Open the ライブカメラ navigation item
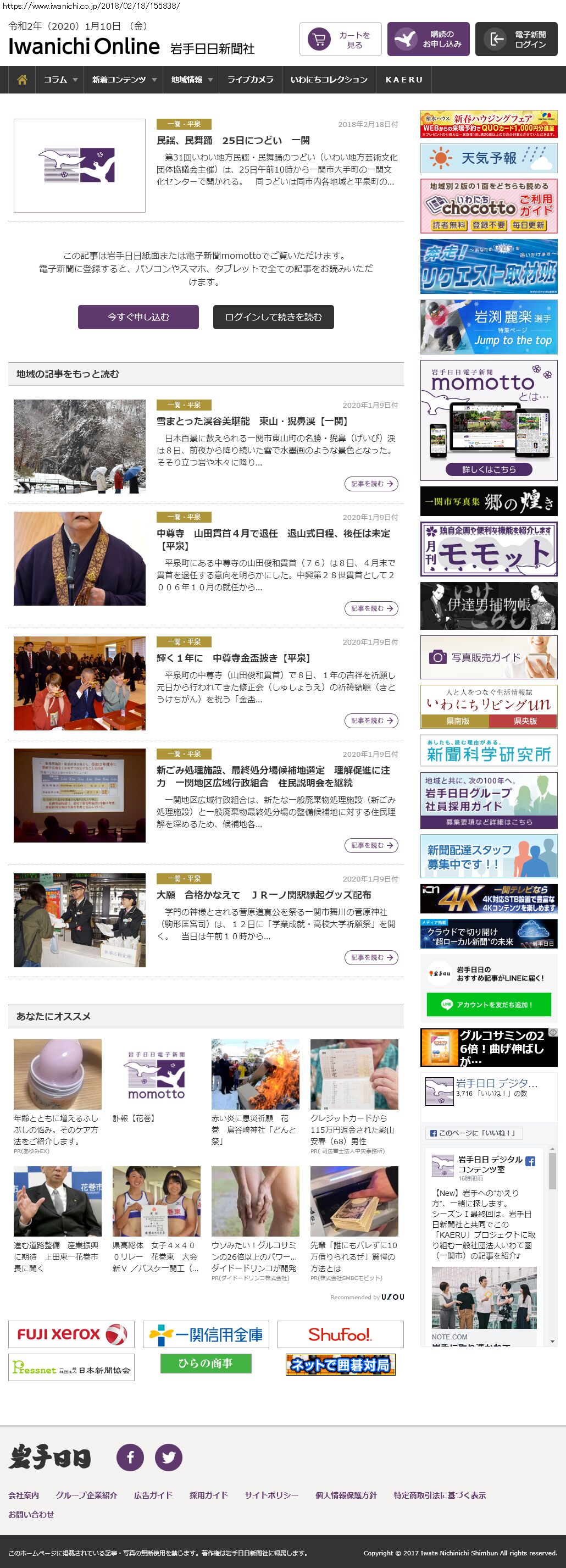Viewport: 566px width, 1568px height. 250,80
